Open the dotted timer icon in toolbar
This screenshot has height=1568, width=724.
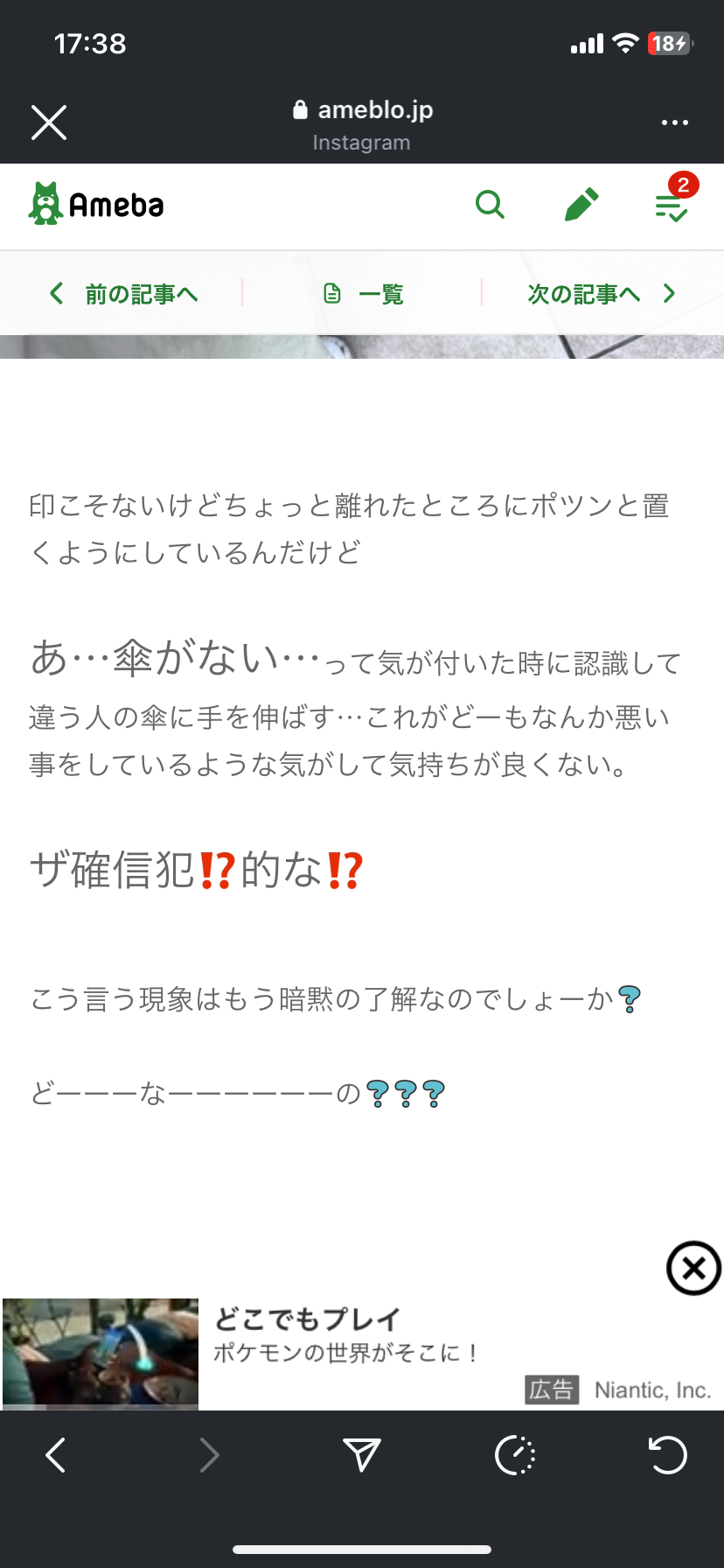pos(515,1455)
